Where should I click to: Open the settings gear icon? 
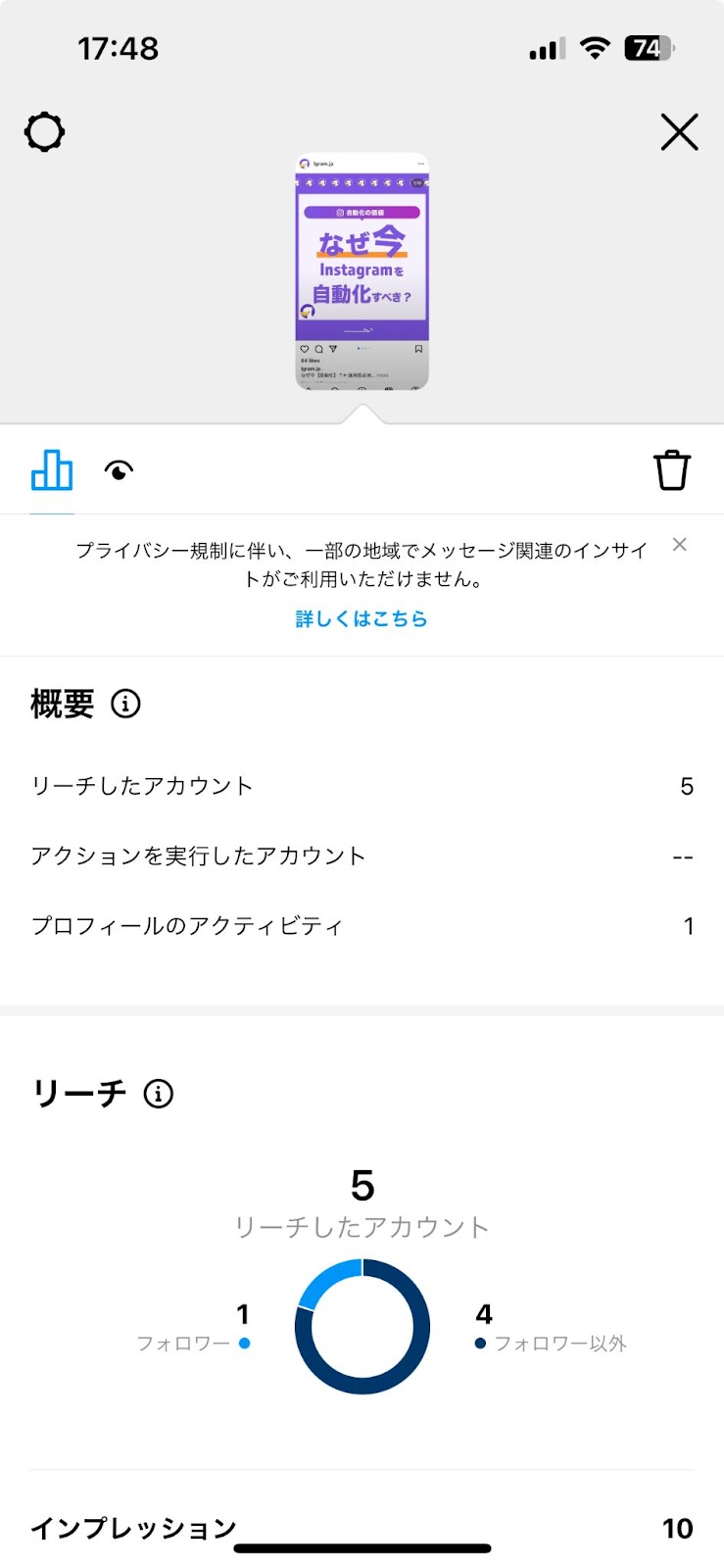click(x=44, y=132)
